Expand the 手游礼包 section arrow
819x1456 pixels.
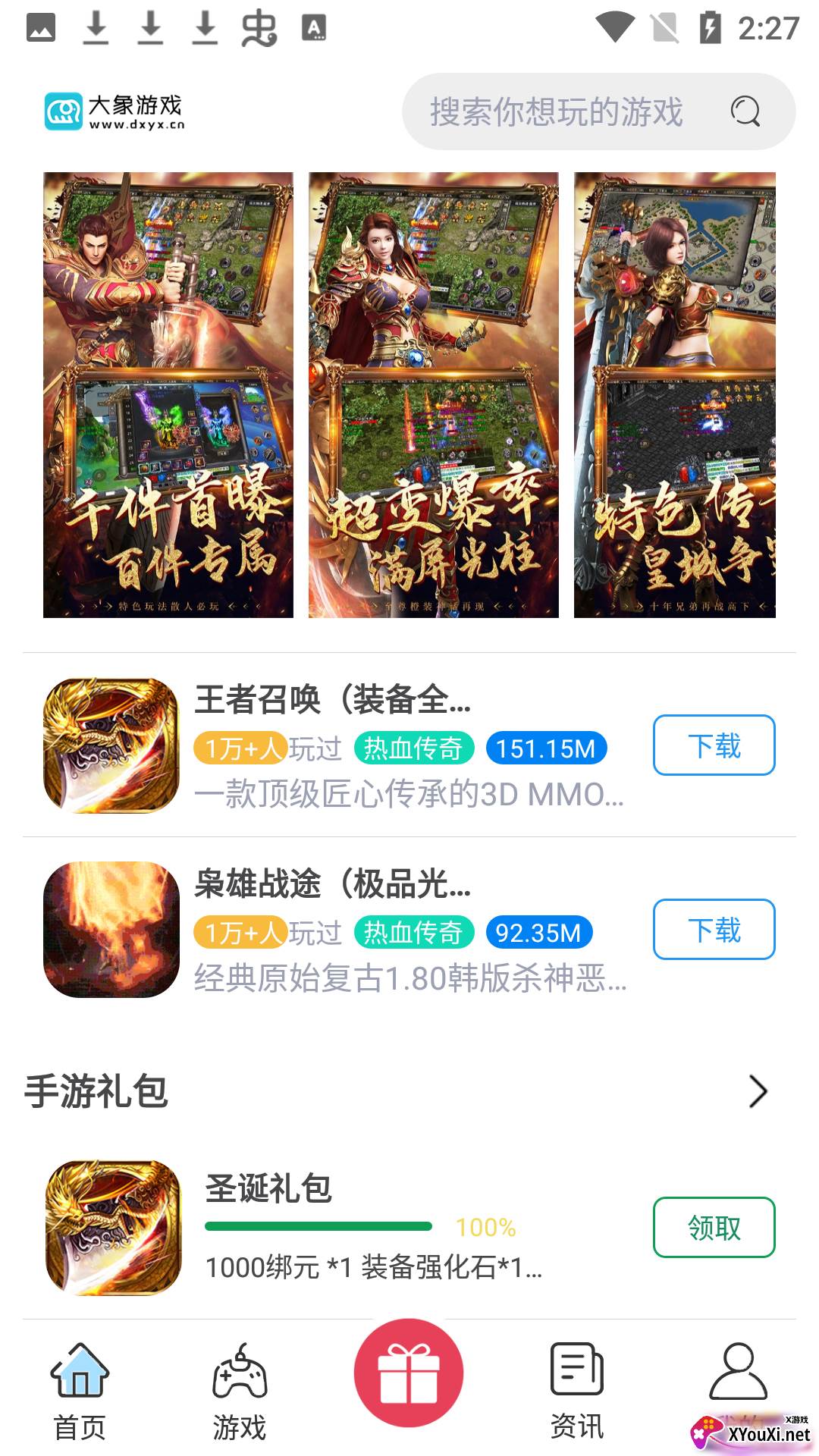pos(758,1091)
